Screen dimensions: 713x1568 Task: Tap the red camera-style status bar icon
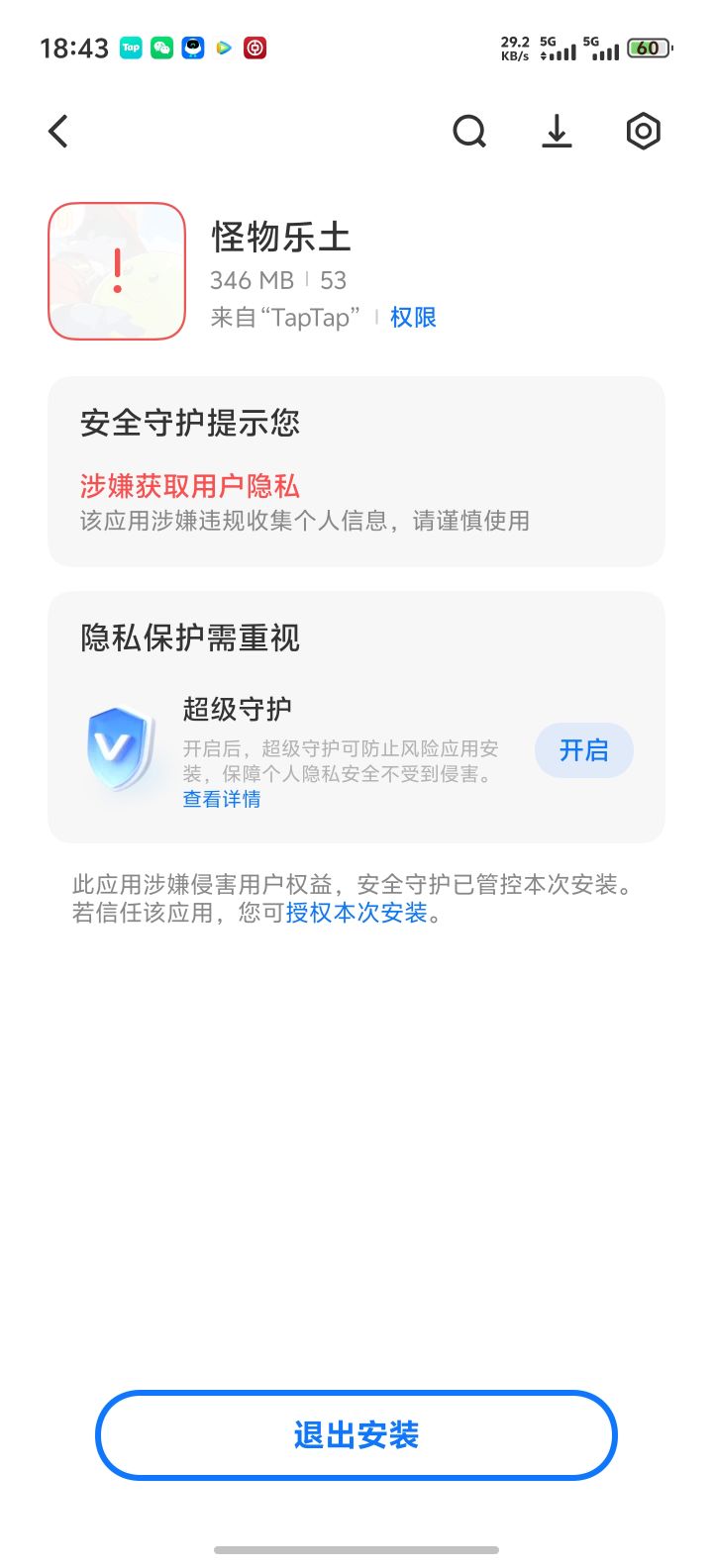pos(255,47)
